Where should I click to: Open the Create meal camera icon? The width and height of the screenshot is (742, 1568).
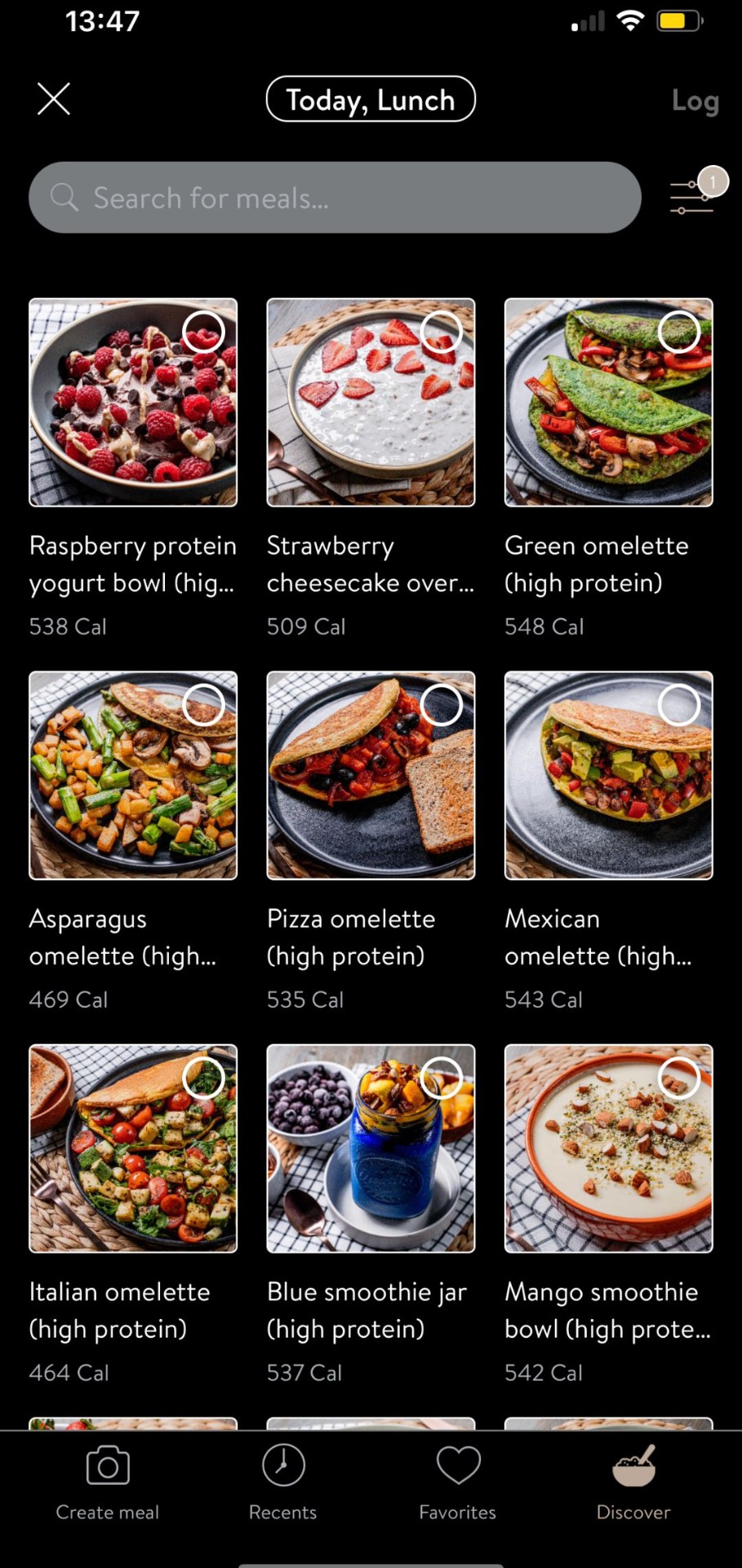tap(107, 1464)
